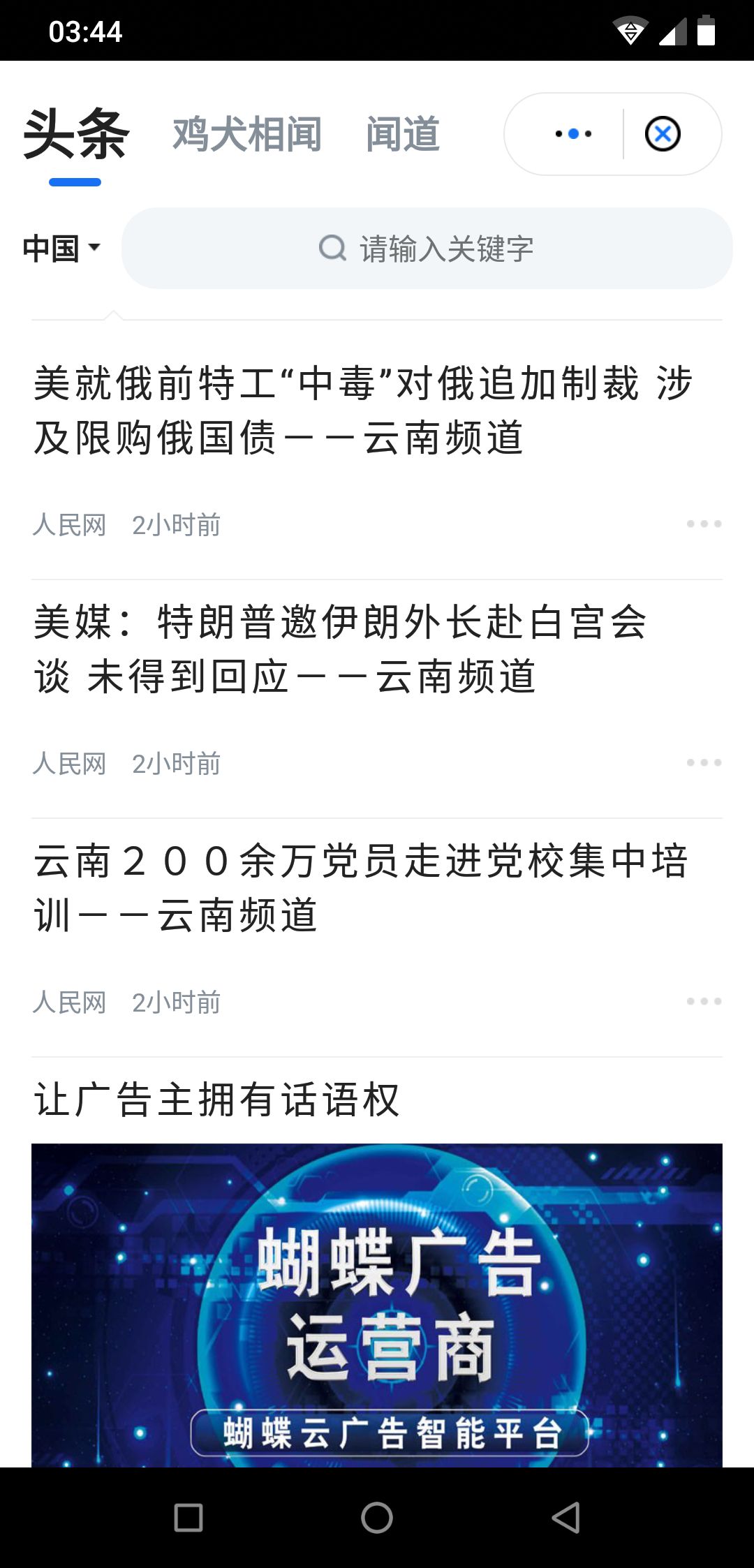754x1568 pixels.
Task: Open the mini program three-dot menu
Action: 572,134
